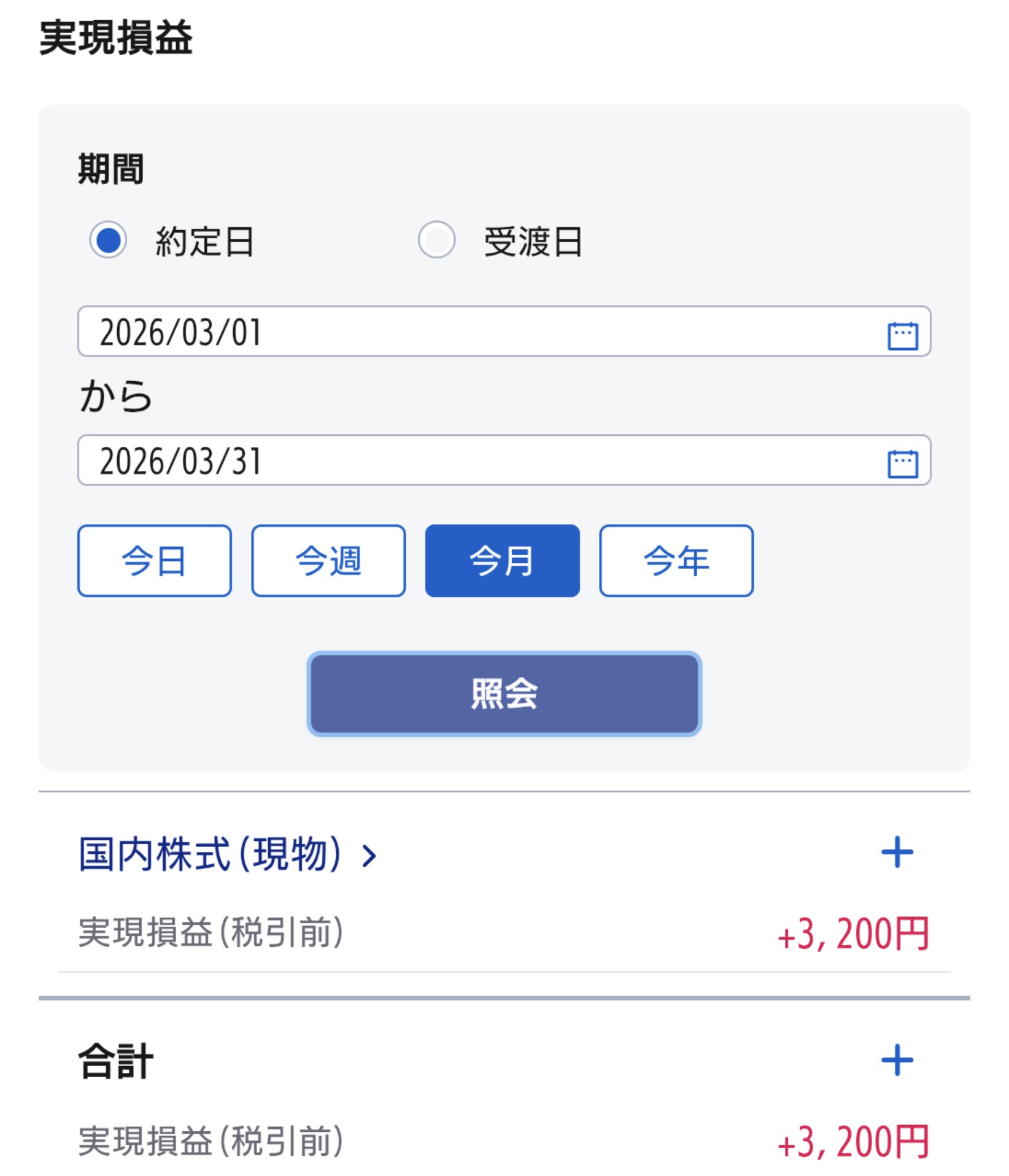Select the 受渡日 radio button
This screenshot has height=1176, width=1009.
tap(436, 240)
